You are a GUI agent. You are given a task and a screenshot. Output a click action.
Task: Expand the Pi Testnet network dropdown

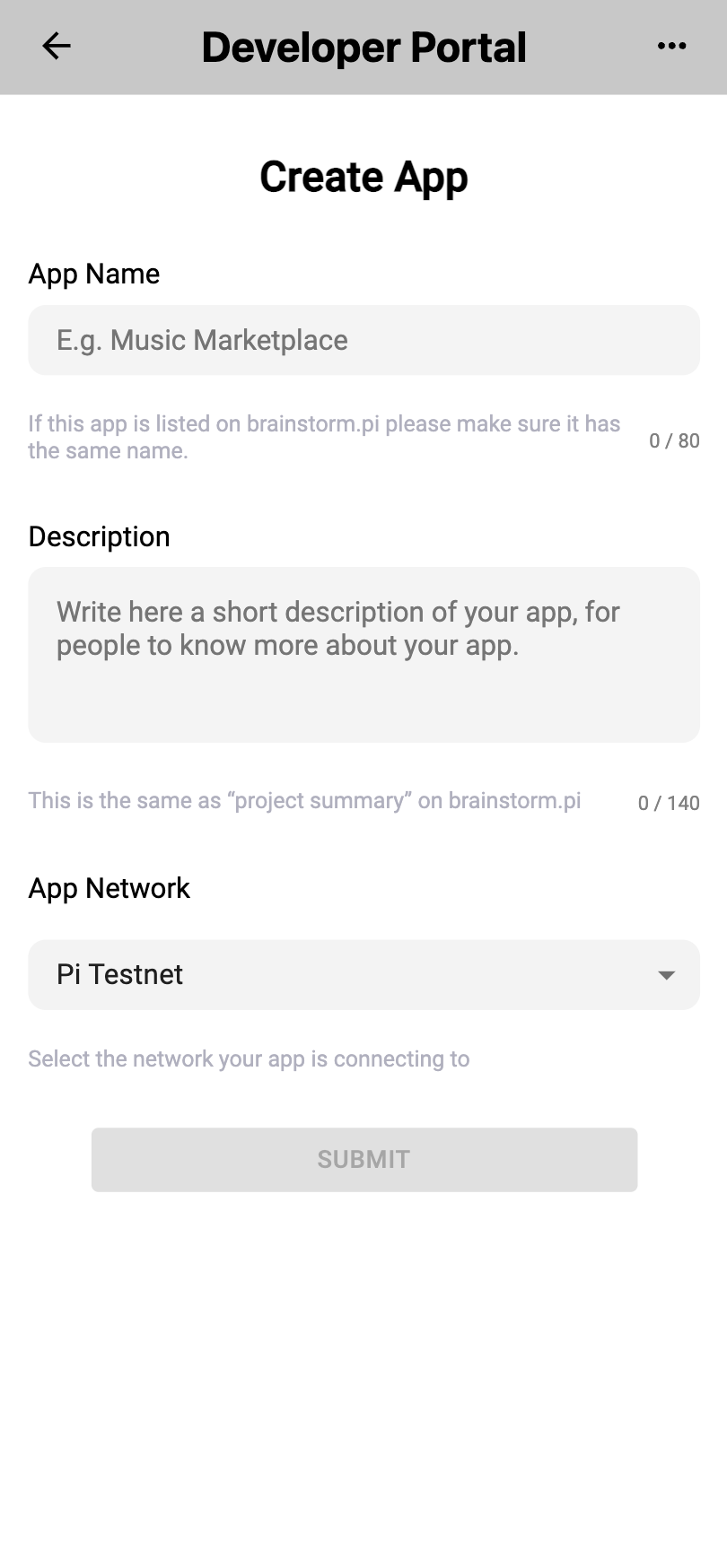363,975
